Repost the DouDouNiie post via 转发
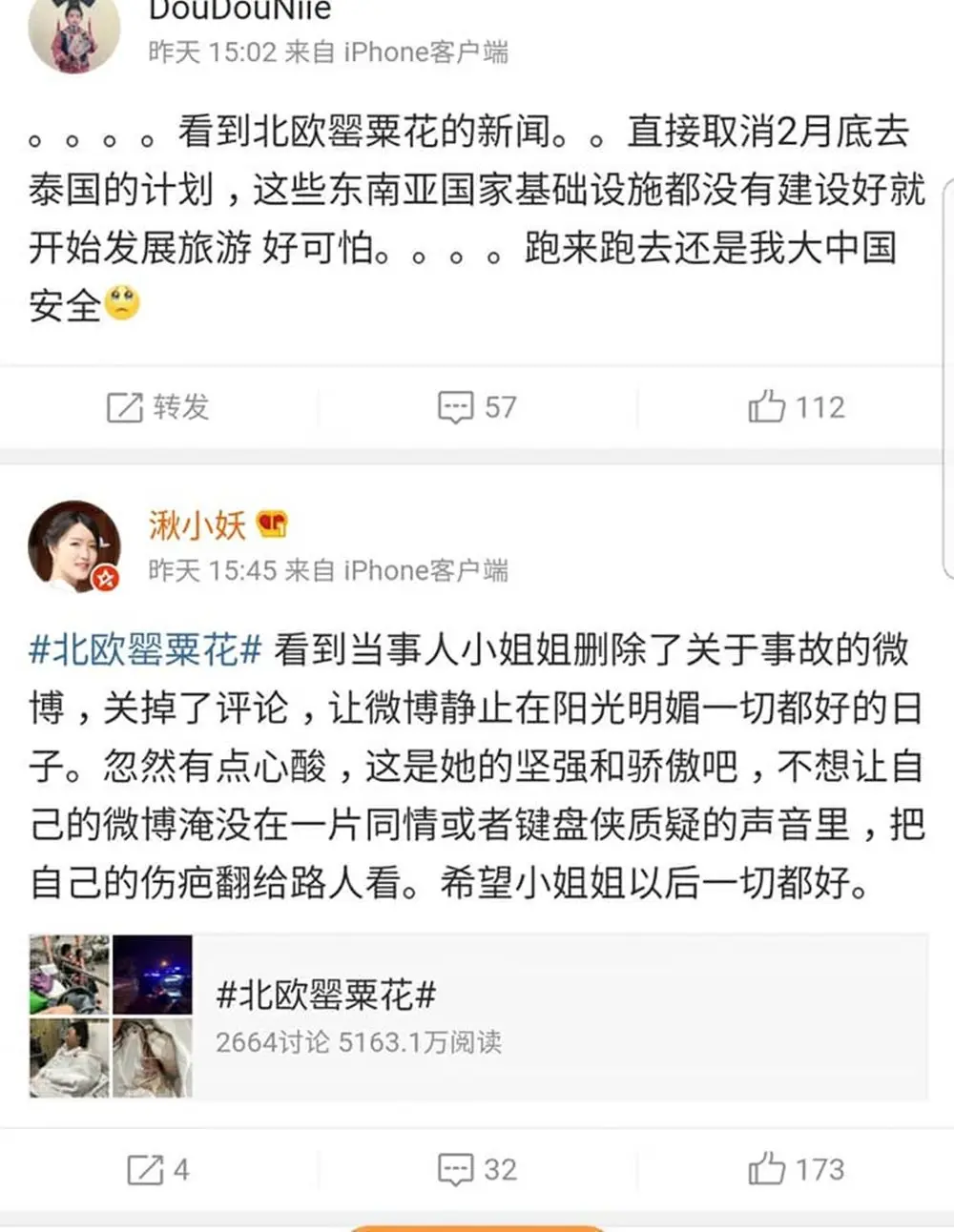The height and width of the screenshot is (1232, 954). coord(158,408)
